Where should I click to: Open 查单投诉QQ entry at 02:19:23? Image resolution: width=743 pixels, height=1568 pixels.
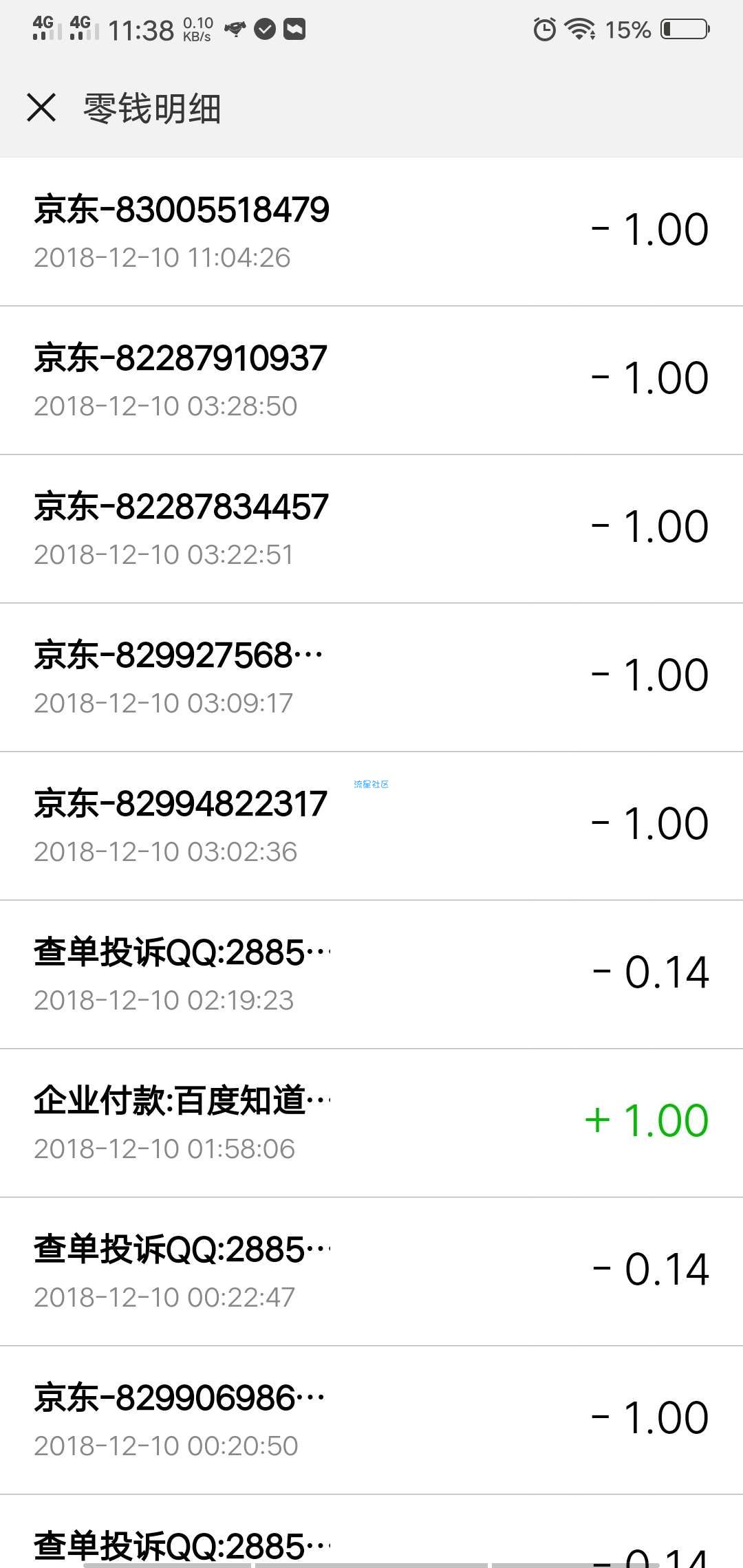pos(371,974)
